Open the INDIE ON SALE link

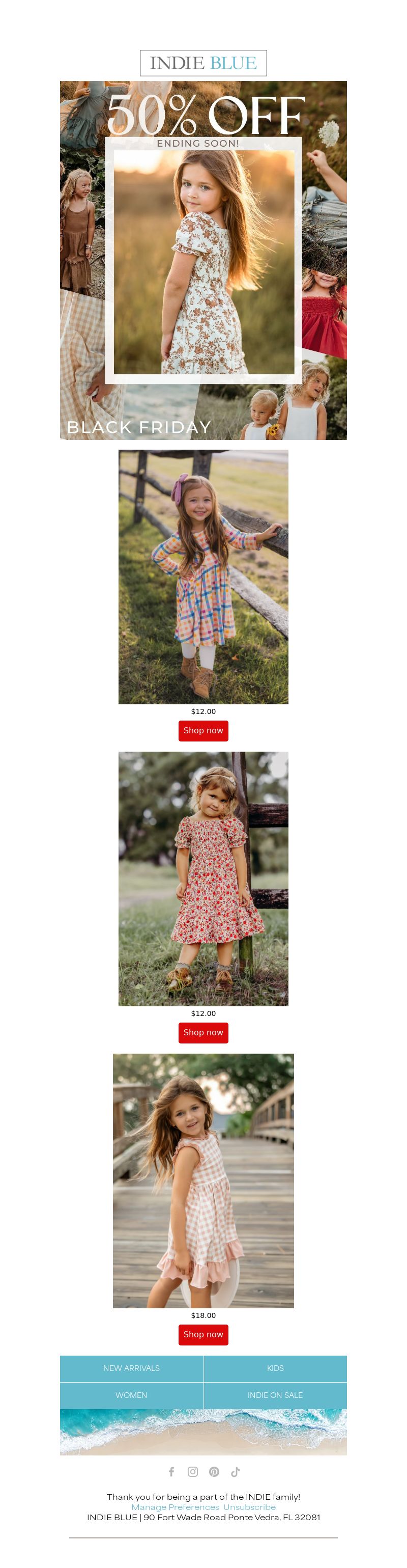275,1395
